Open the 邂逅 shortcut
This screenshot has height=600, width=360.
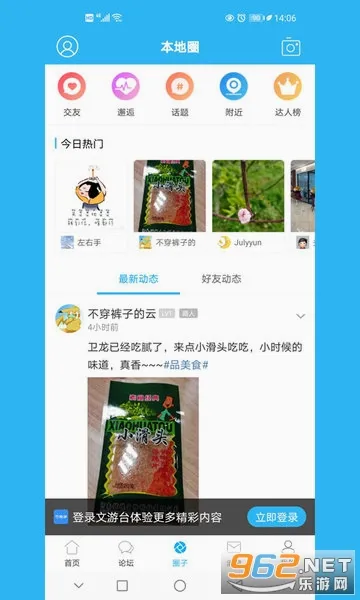click(125, 95)
